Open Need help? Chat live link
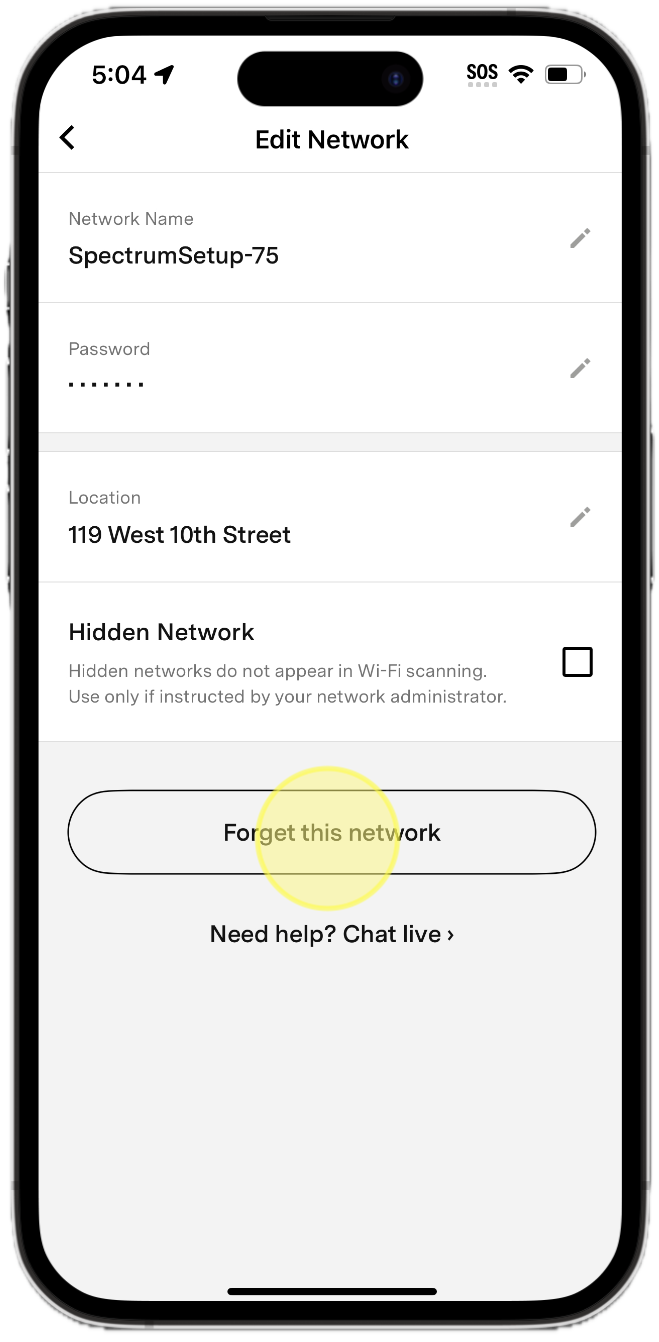The width and height of the screenshot is (659, 1342). coord(331,934)
